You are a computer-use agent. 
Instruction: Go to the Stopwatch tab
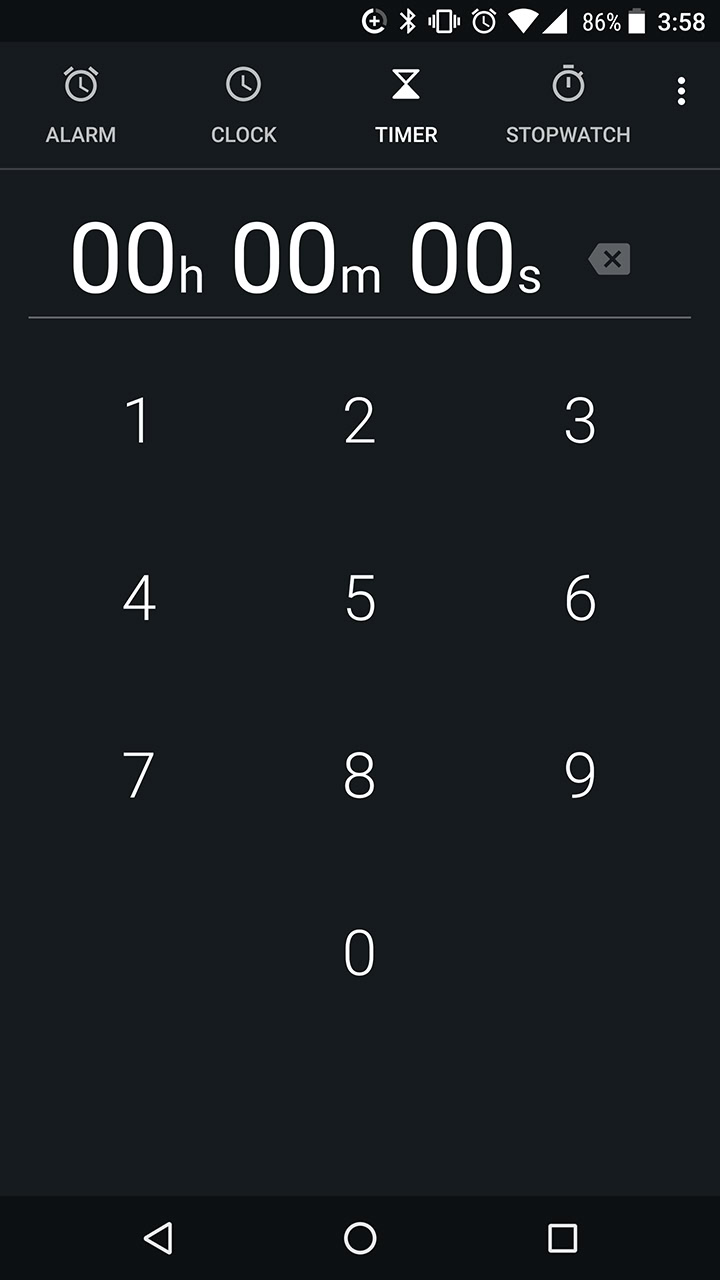point(568,106)
